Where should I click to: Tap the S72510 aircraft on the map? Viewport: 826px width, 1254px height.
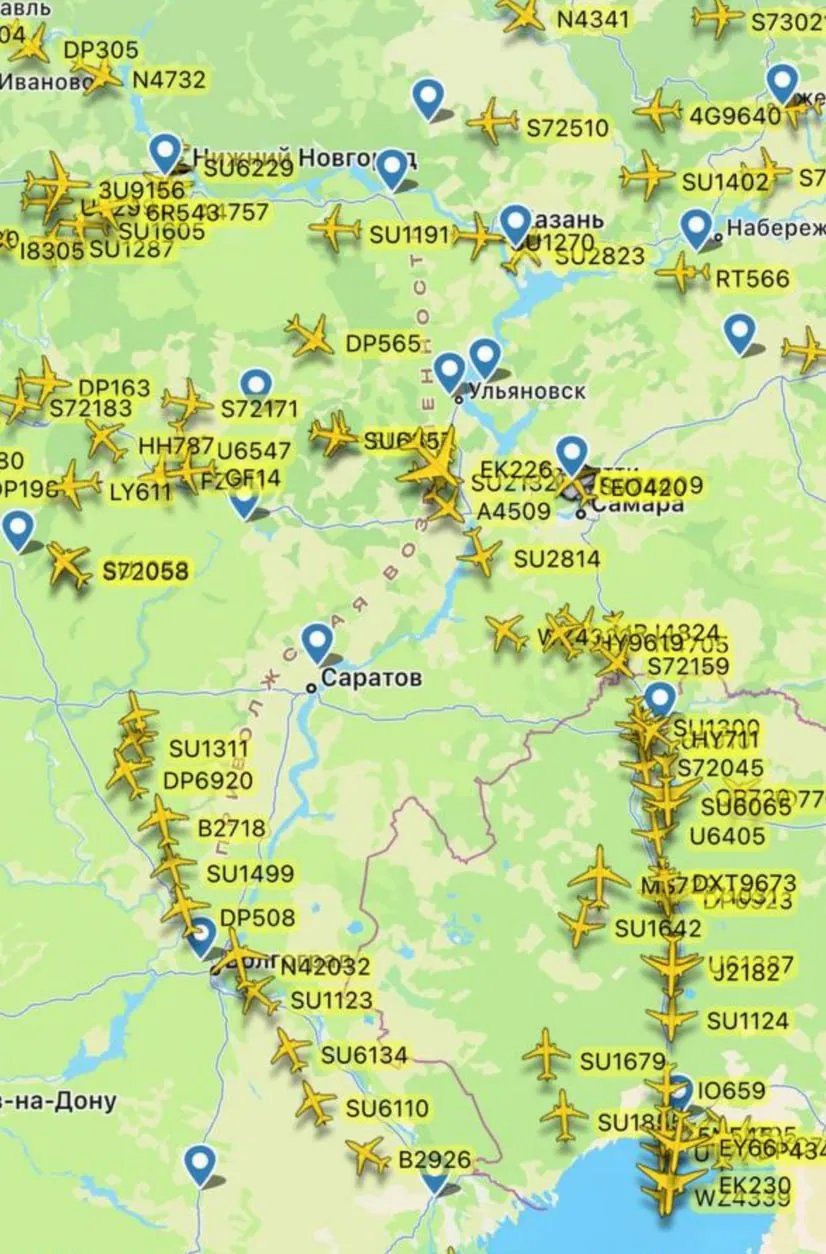[x=492, y=121]
